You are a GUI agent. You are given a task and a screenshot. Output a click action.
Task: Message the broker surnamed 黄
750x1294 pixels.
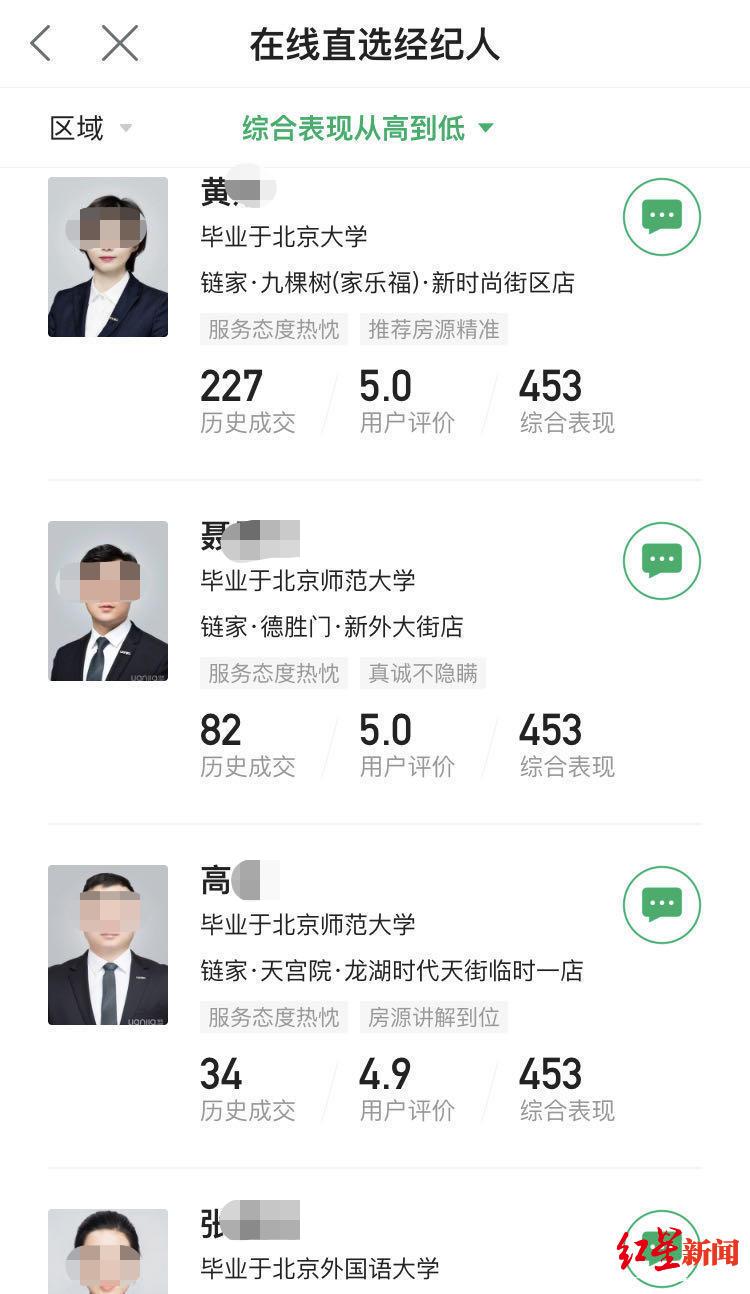click(661, 216)
